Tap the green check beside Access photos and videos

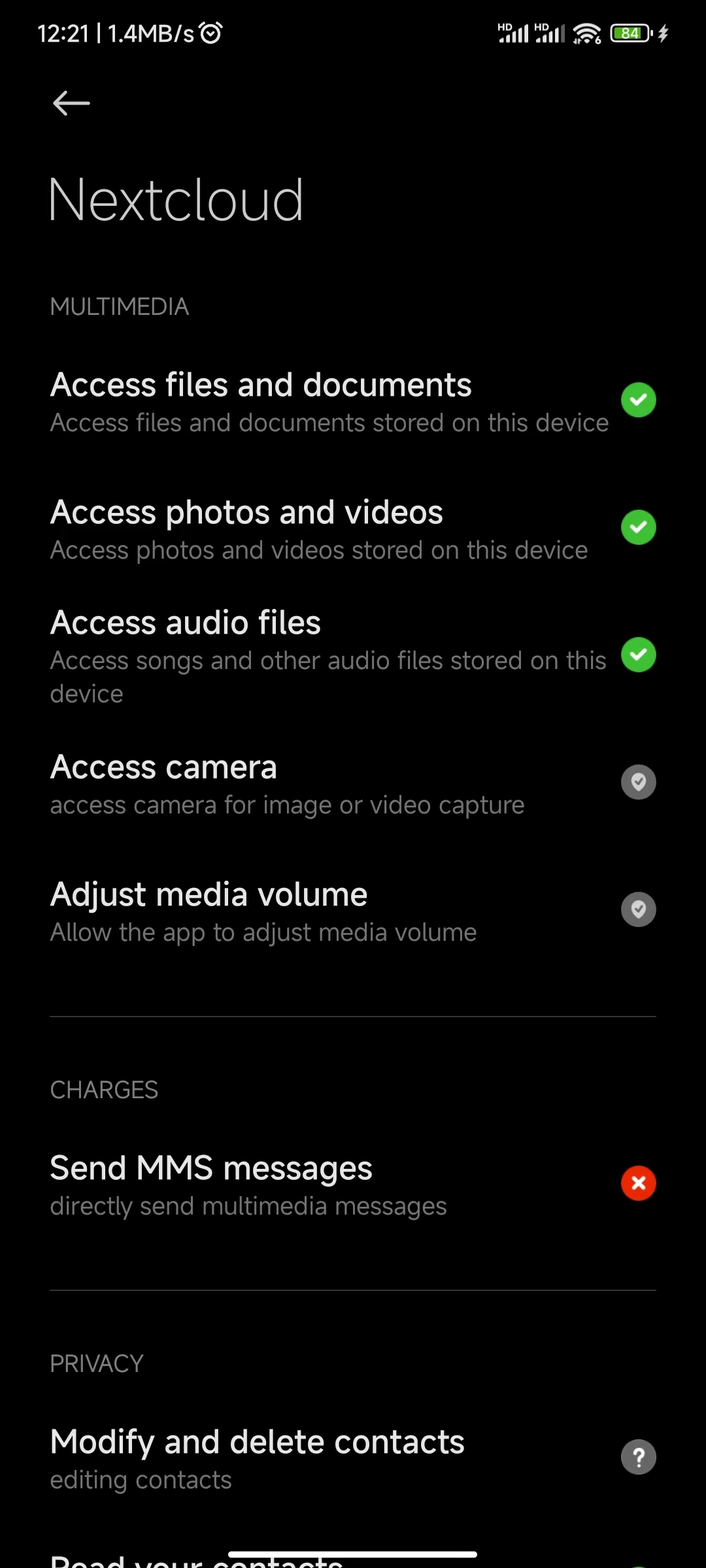tap(639, 527)
